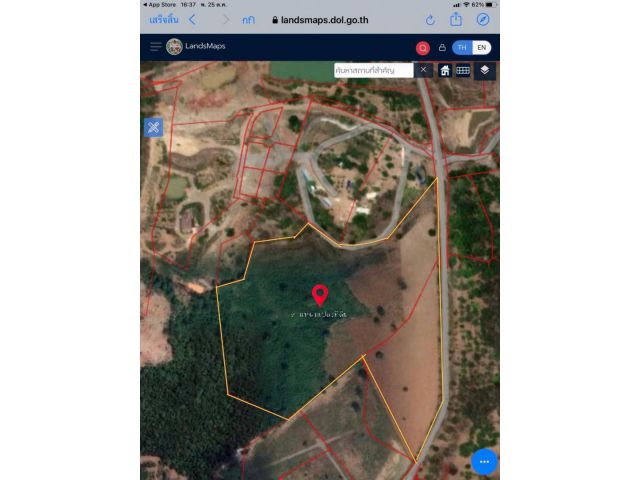Open the map layers selector

[x=484, y=70]
